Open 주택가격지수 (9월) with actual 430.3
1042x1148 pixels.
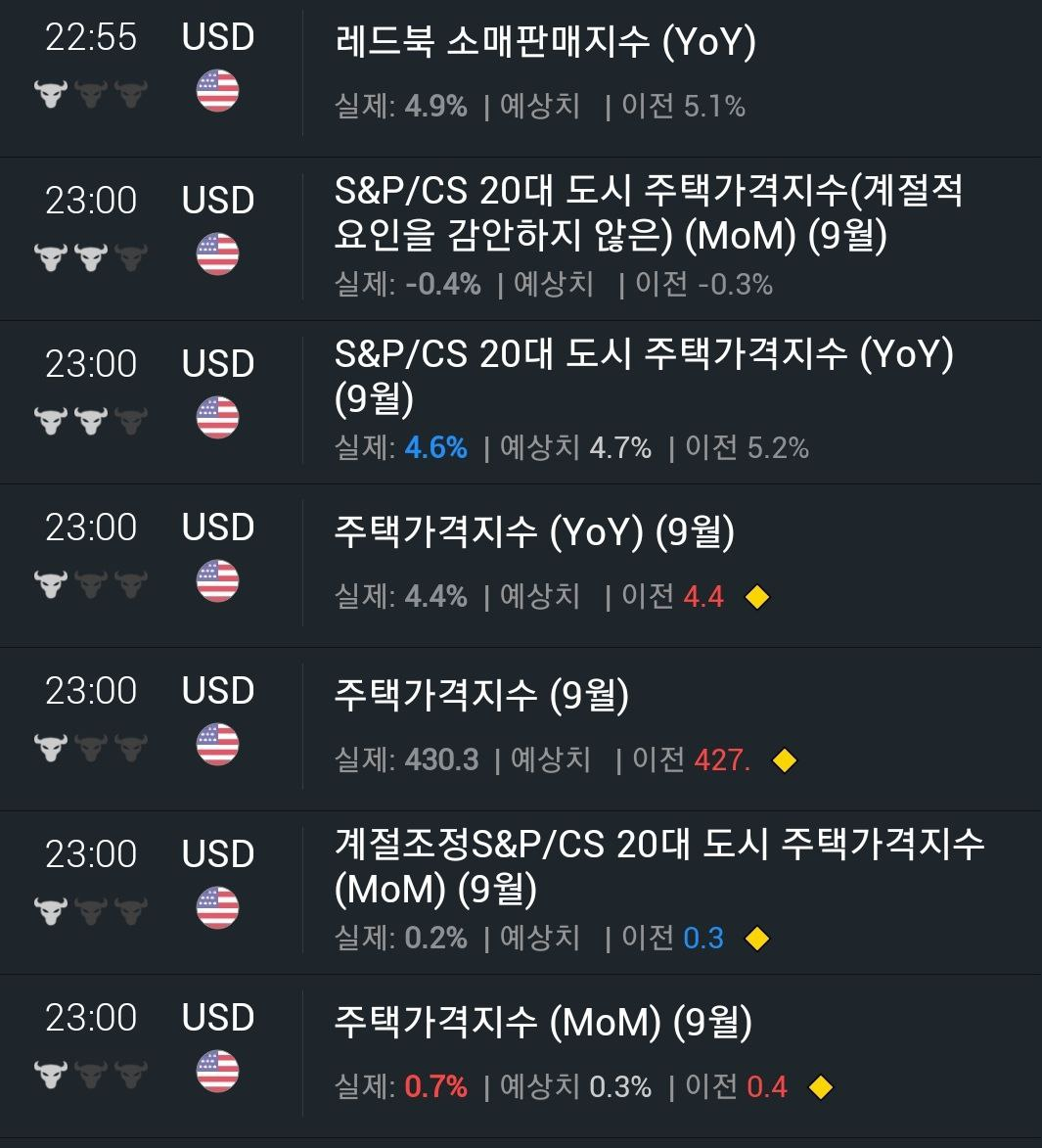click(x=481, y=696)
